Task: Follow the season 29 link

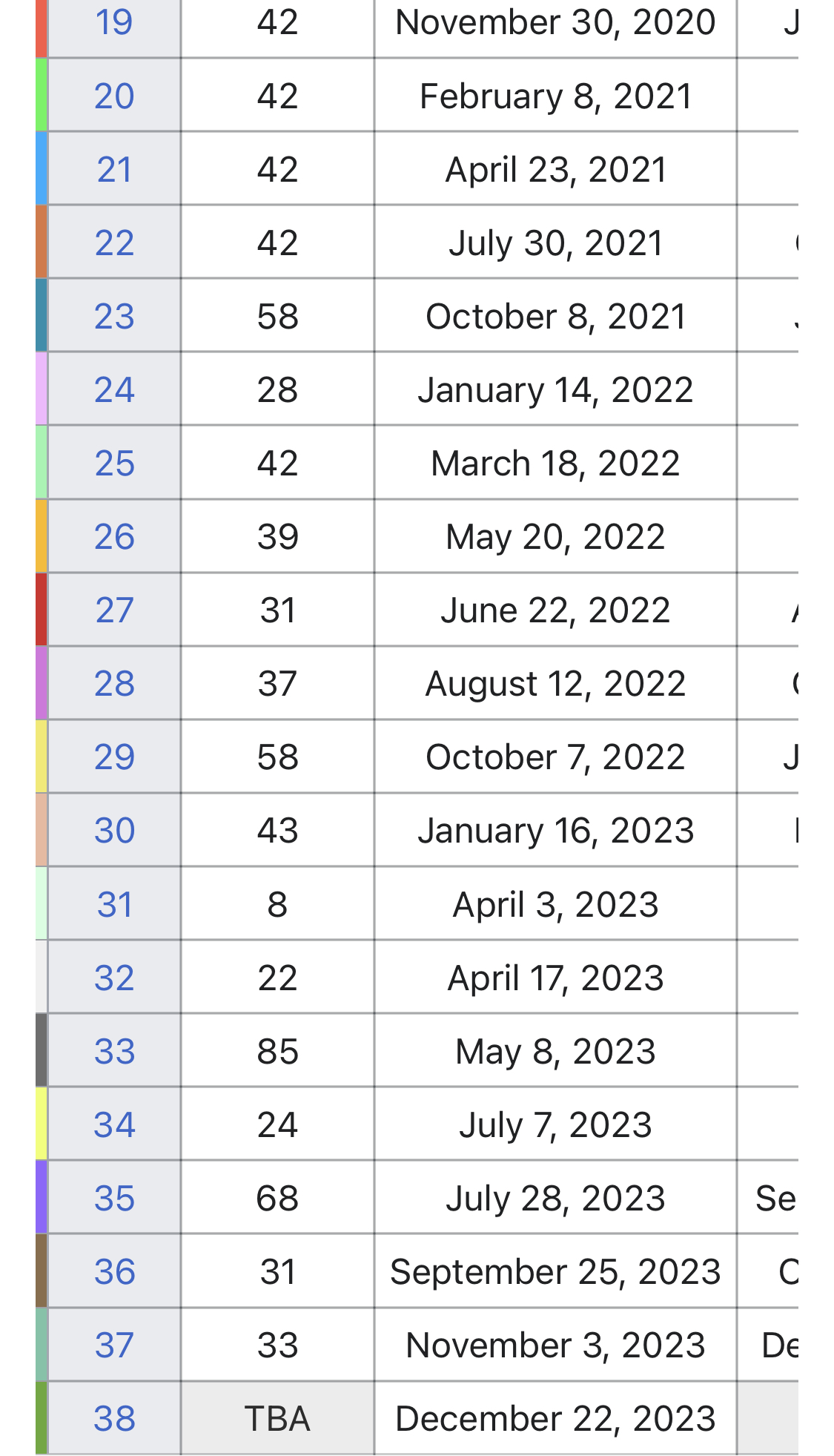Action: coord(114,757)
